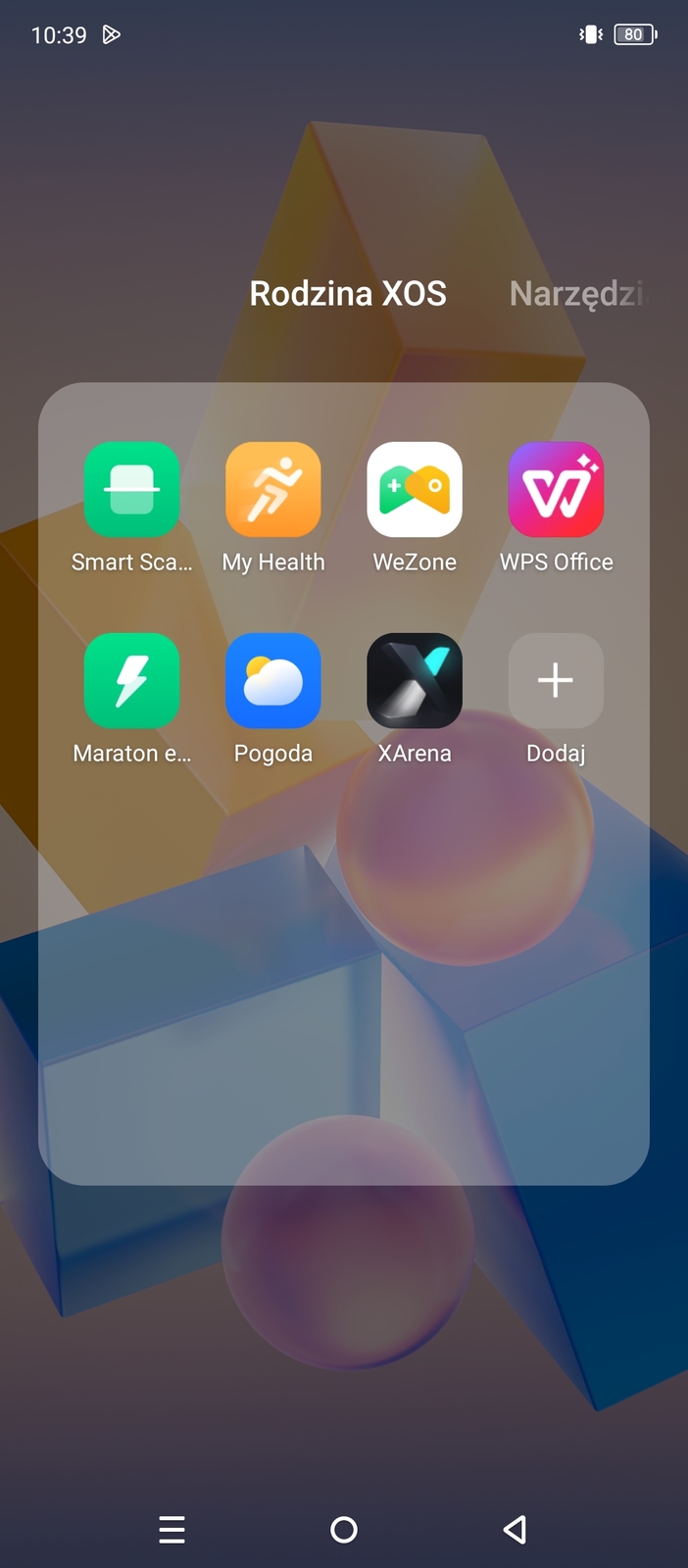This screenshot has width=688, height=1568.
Task: Launch My Health app
Action: point(273,490)
